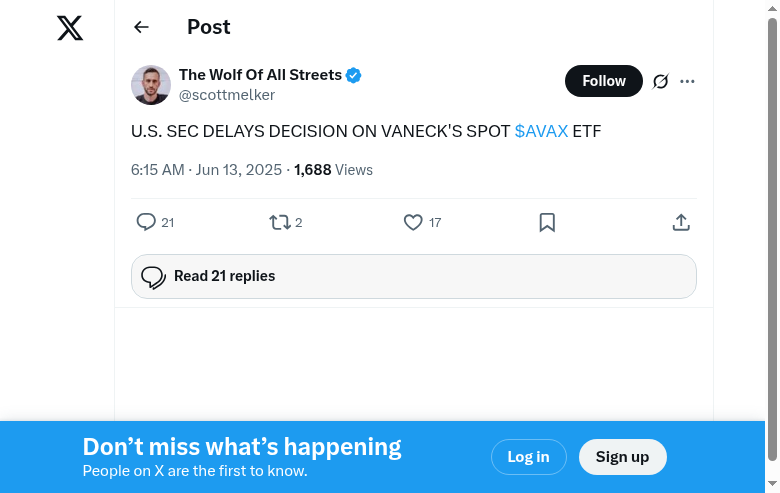Like the AVAX ETF post
Screen dimensions: 780x493
413,222
